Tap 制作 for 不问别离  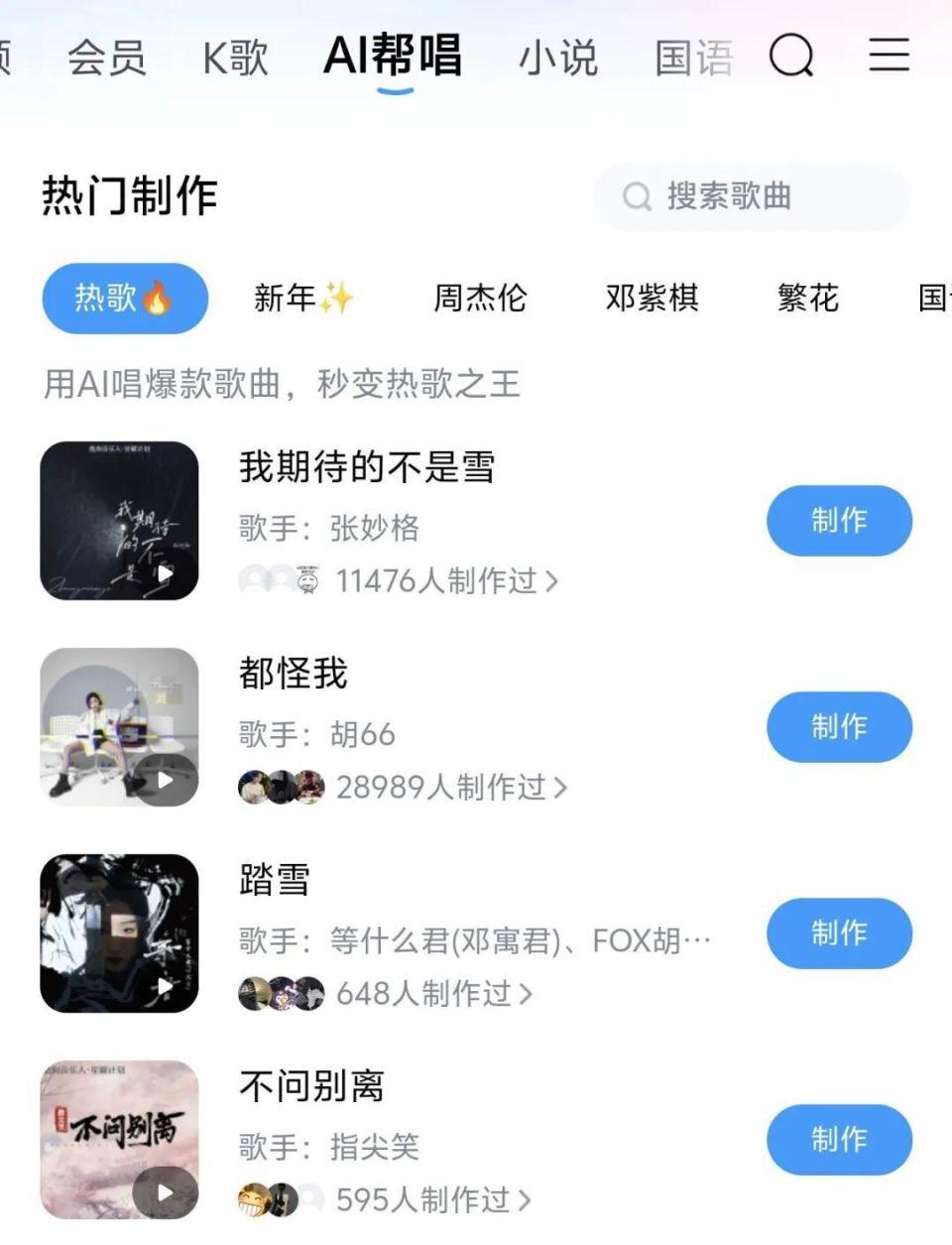(x=839, y=1140)
